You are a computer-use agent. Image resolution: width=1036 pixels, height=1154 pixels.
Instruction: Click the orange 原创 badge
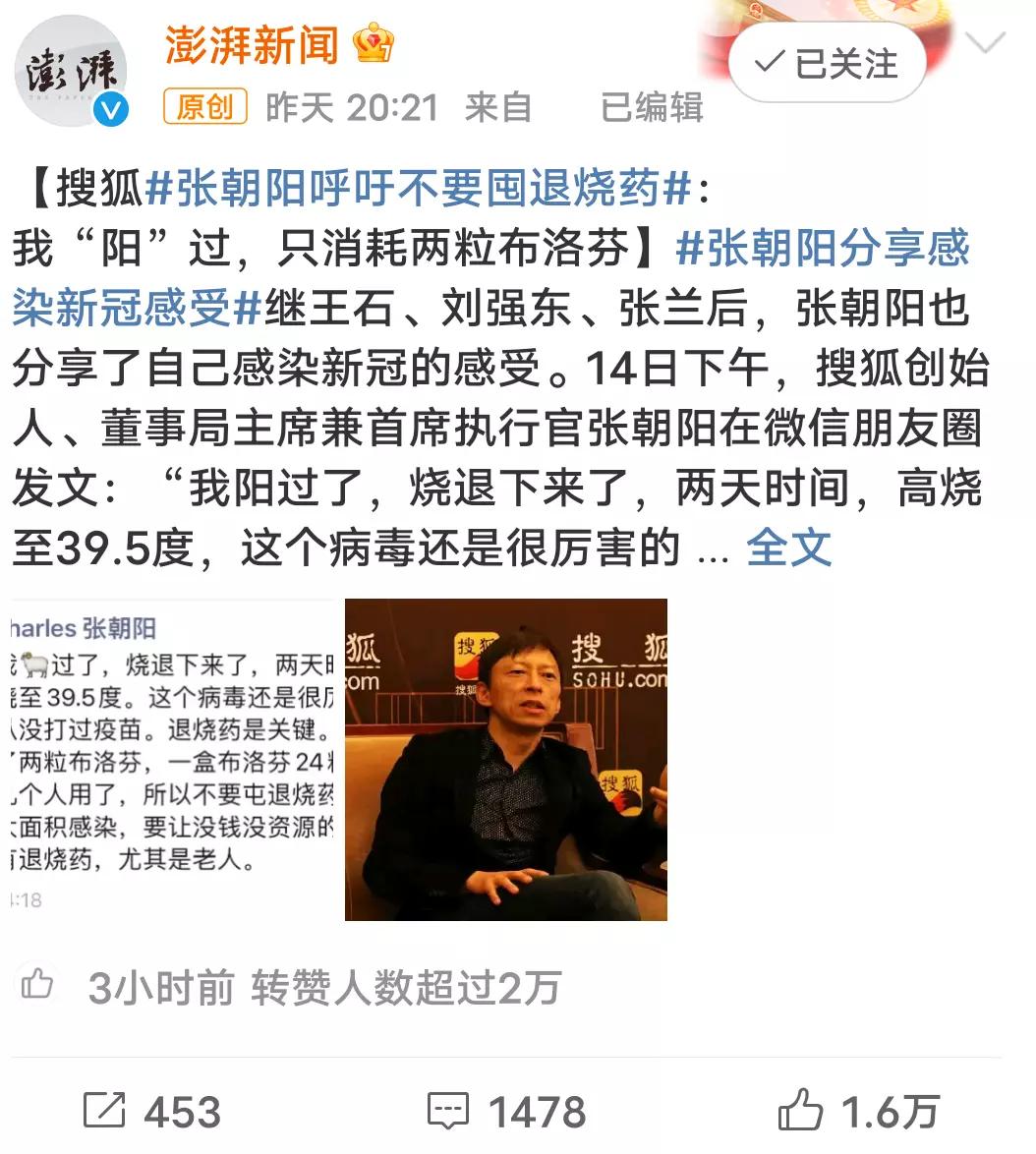(x=206, y=108)
